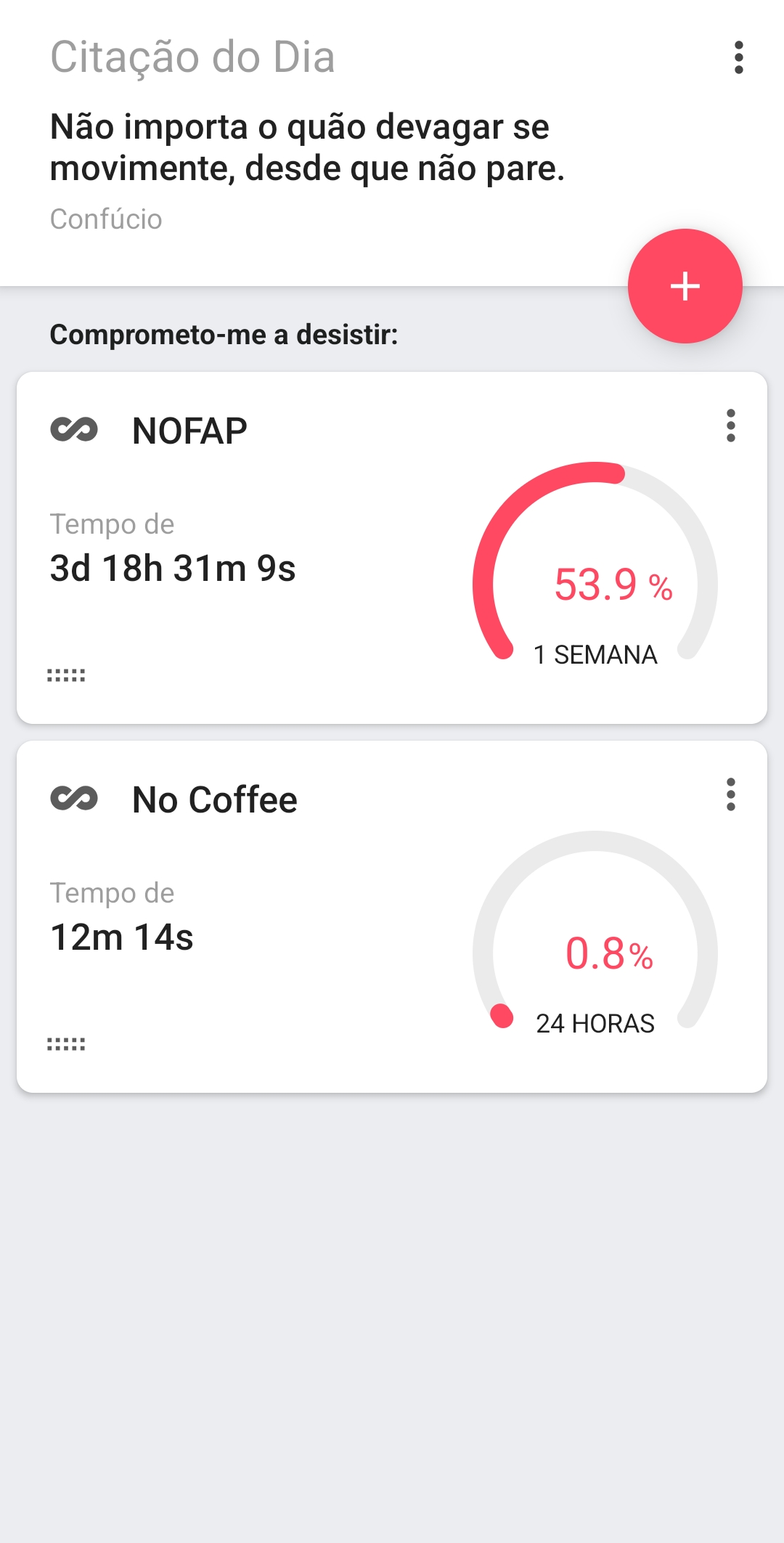The height and width of the screenshot is (1543, 784).
Task: Add a new commitment with plus button
Action: point(685,286)
